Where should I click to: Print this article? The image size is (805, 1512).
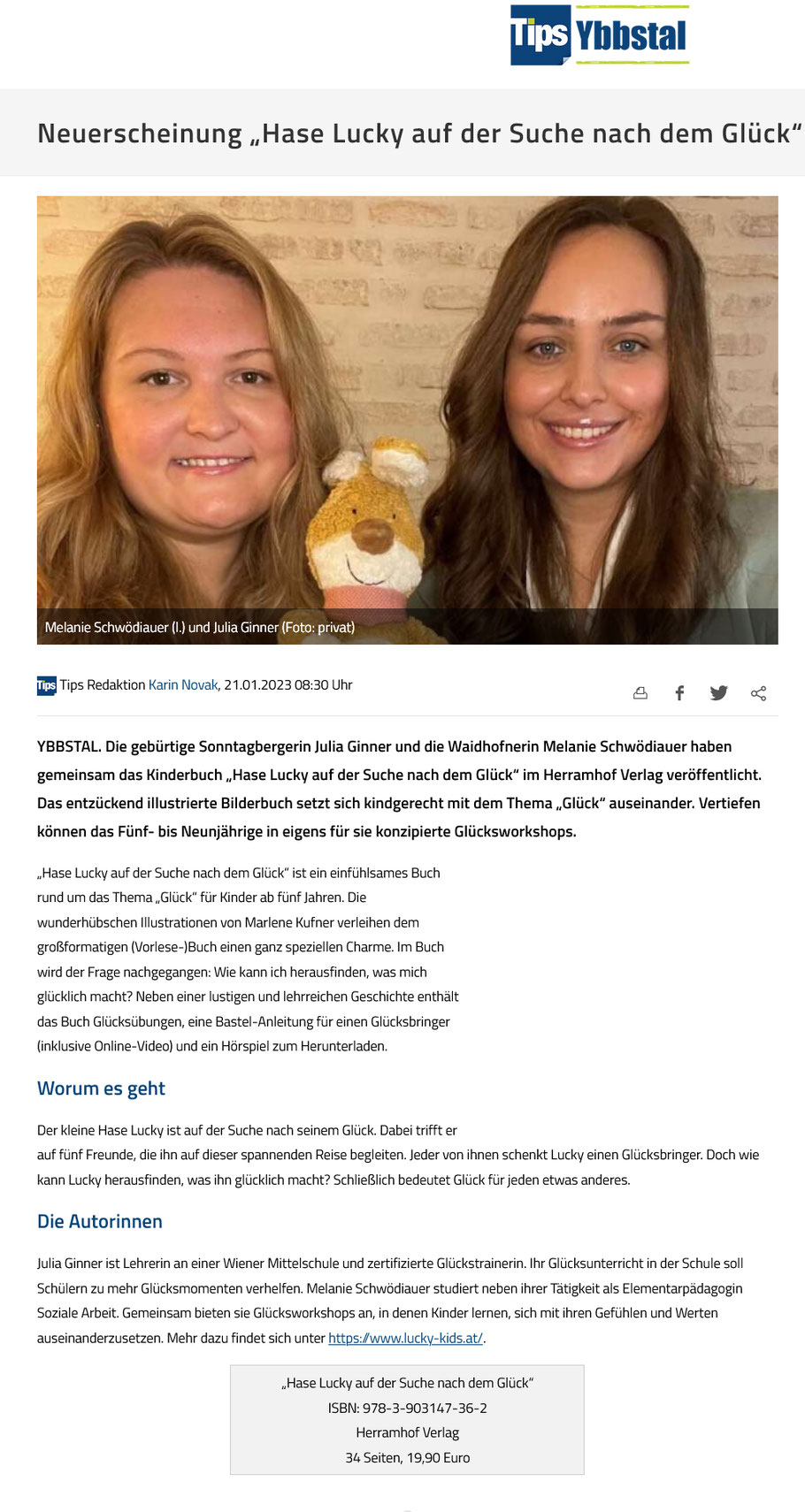click(x=640, y=693)
